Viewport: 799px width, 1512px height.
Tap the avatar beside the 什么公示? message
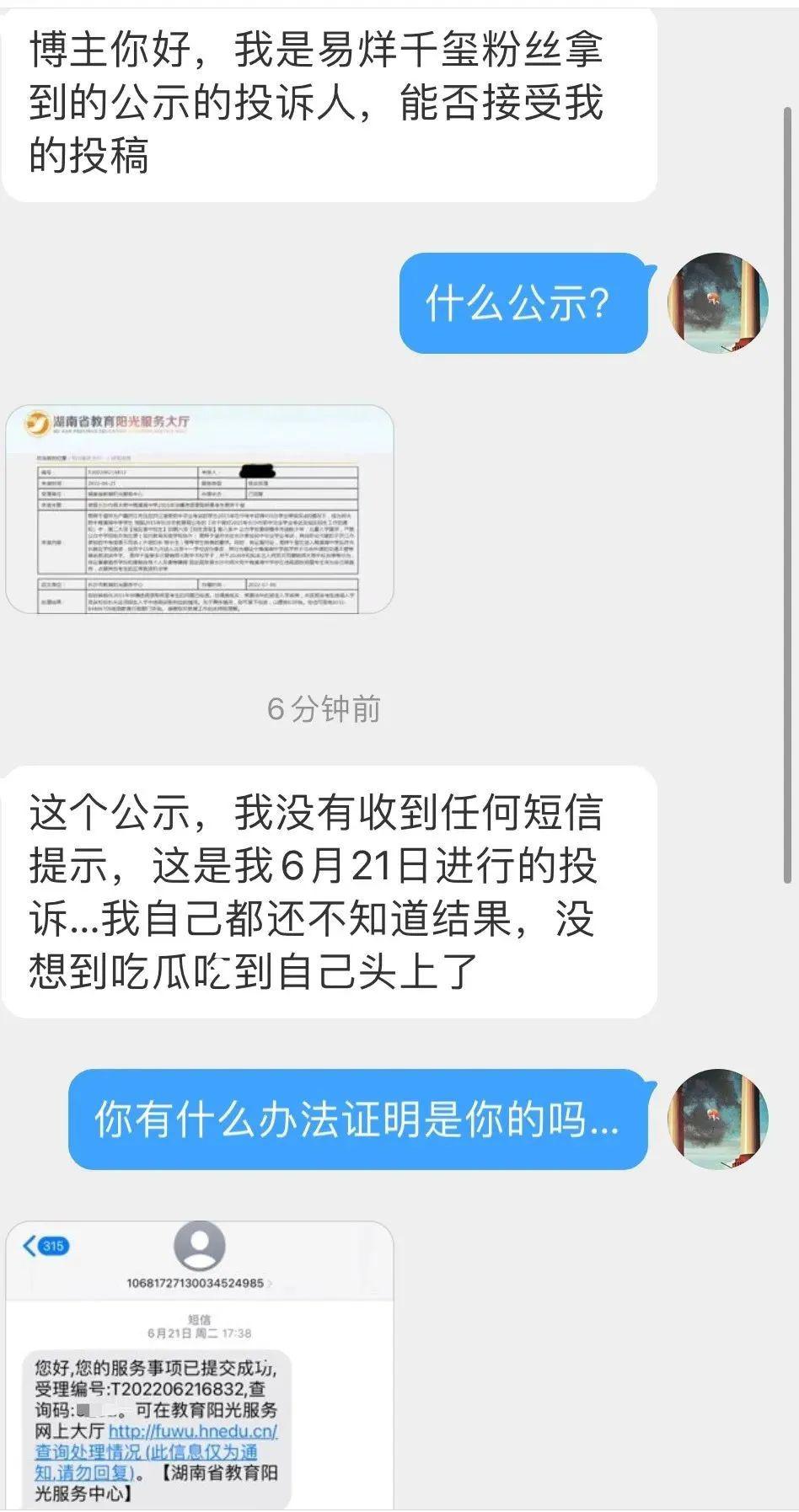(717, 303)
